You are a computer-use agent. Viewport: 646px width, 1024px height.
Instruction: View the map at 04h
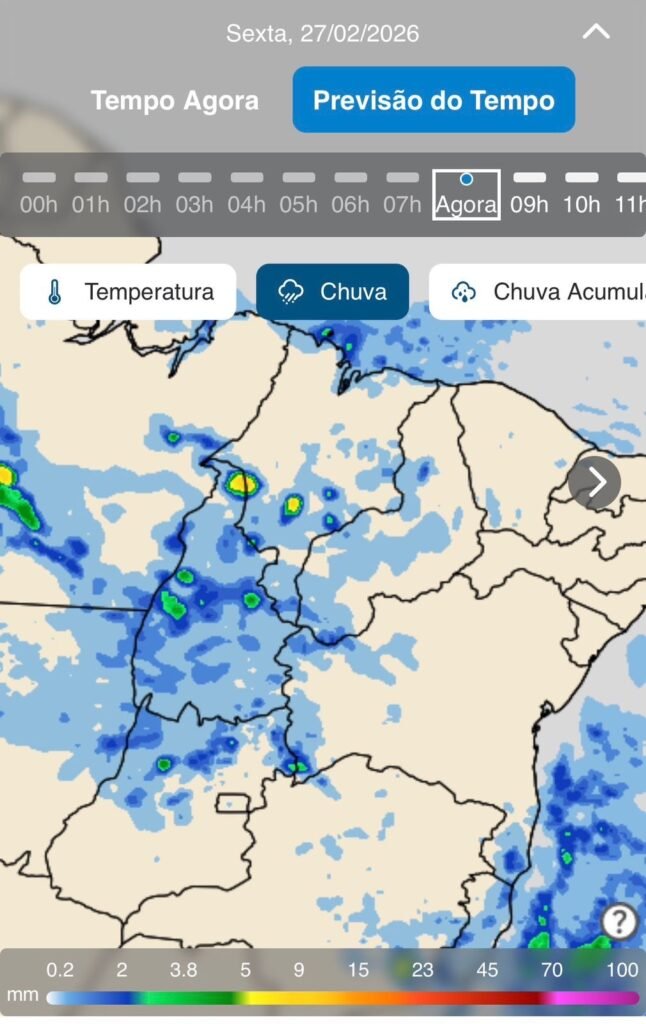pos(247,195)
